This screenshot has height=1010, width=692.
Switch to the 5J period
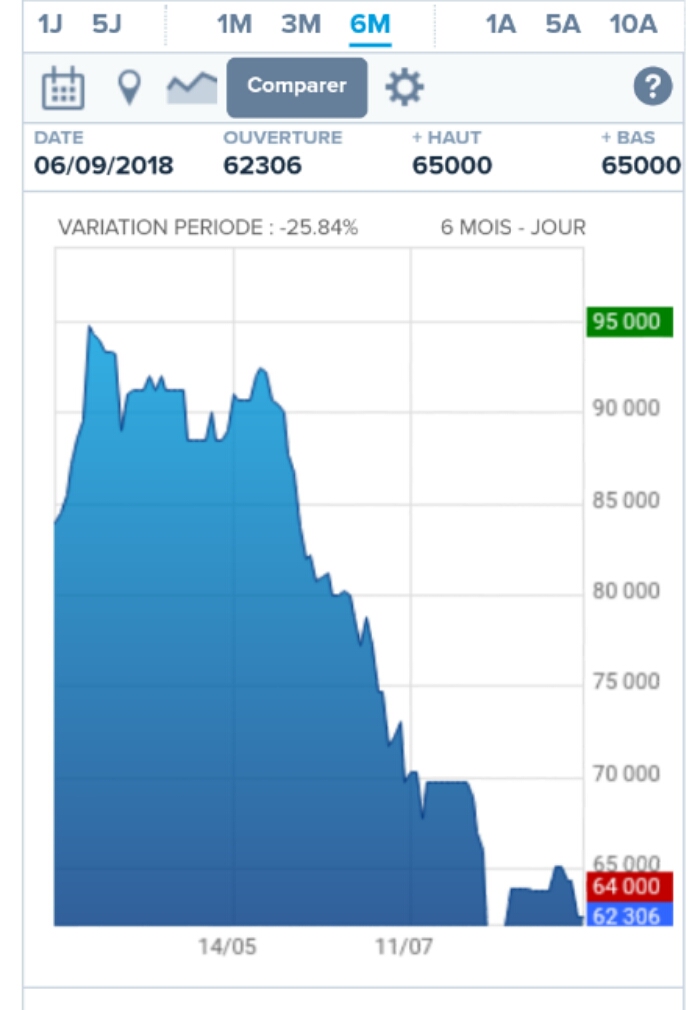106,24
